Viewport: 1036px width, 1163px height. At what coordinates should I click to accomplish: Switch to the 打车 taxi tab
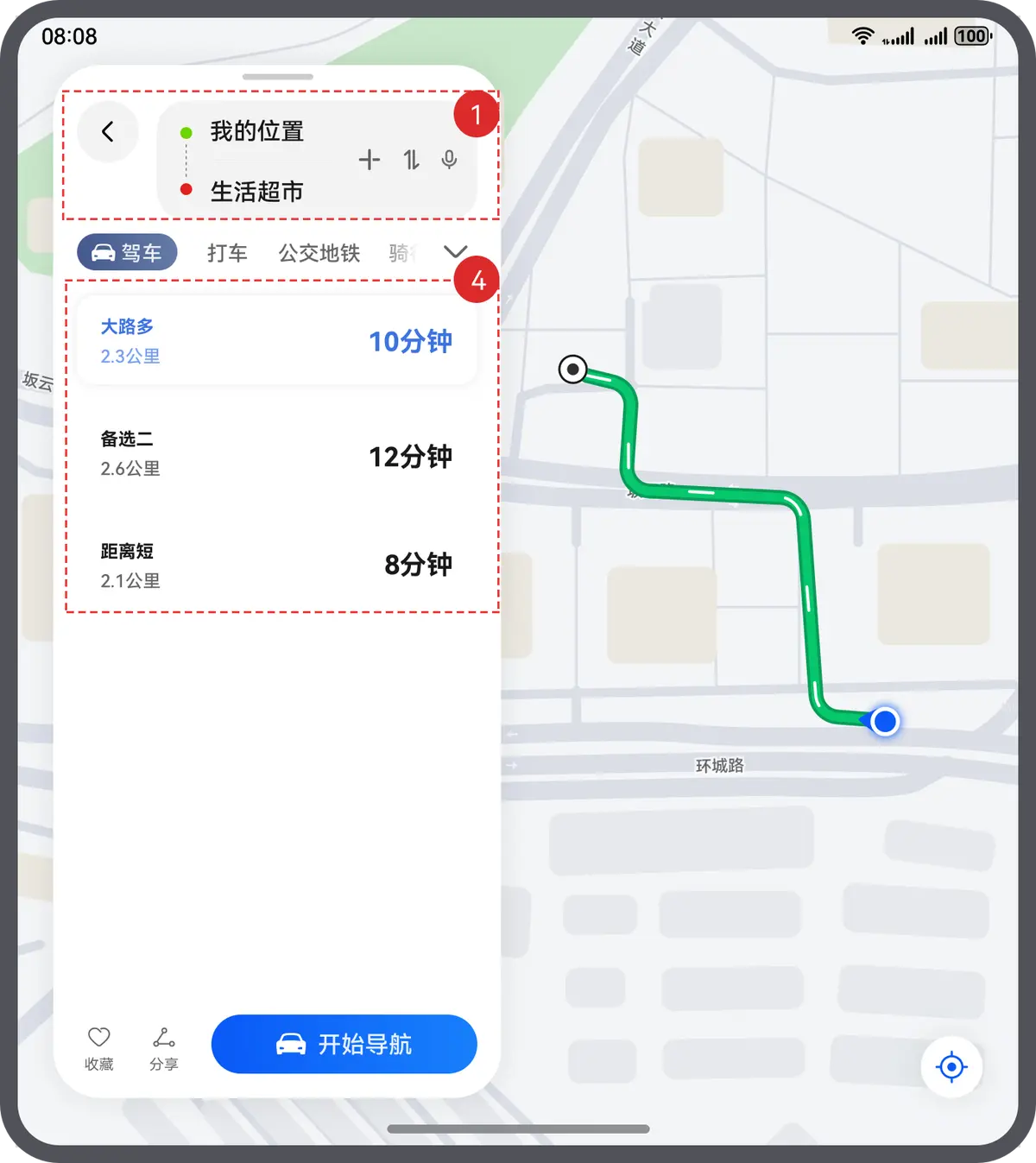[227, 253]
